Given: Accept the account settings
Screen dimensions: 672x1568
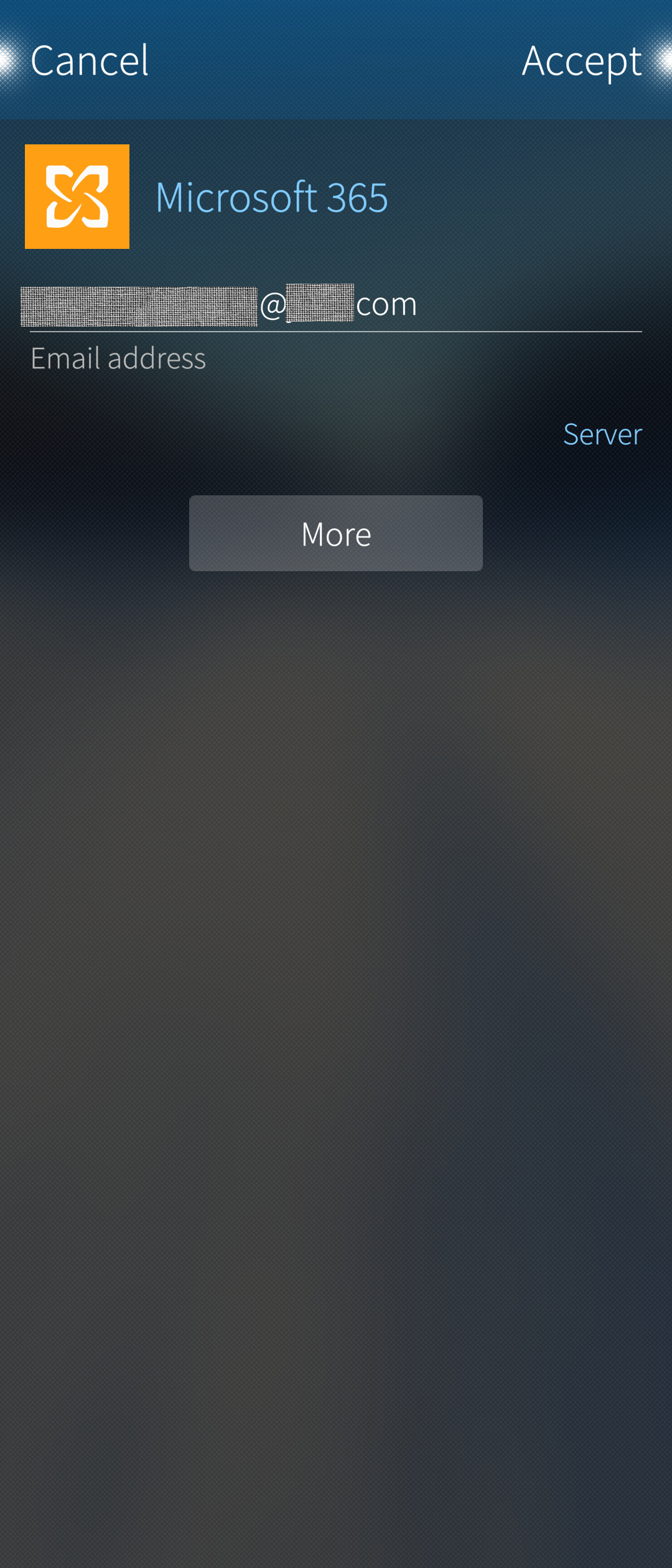Looking at the screenshot, I should coord(581,62).
